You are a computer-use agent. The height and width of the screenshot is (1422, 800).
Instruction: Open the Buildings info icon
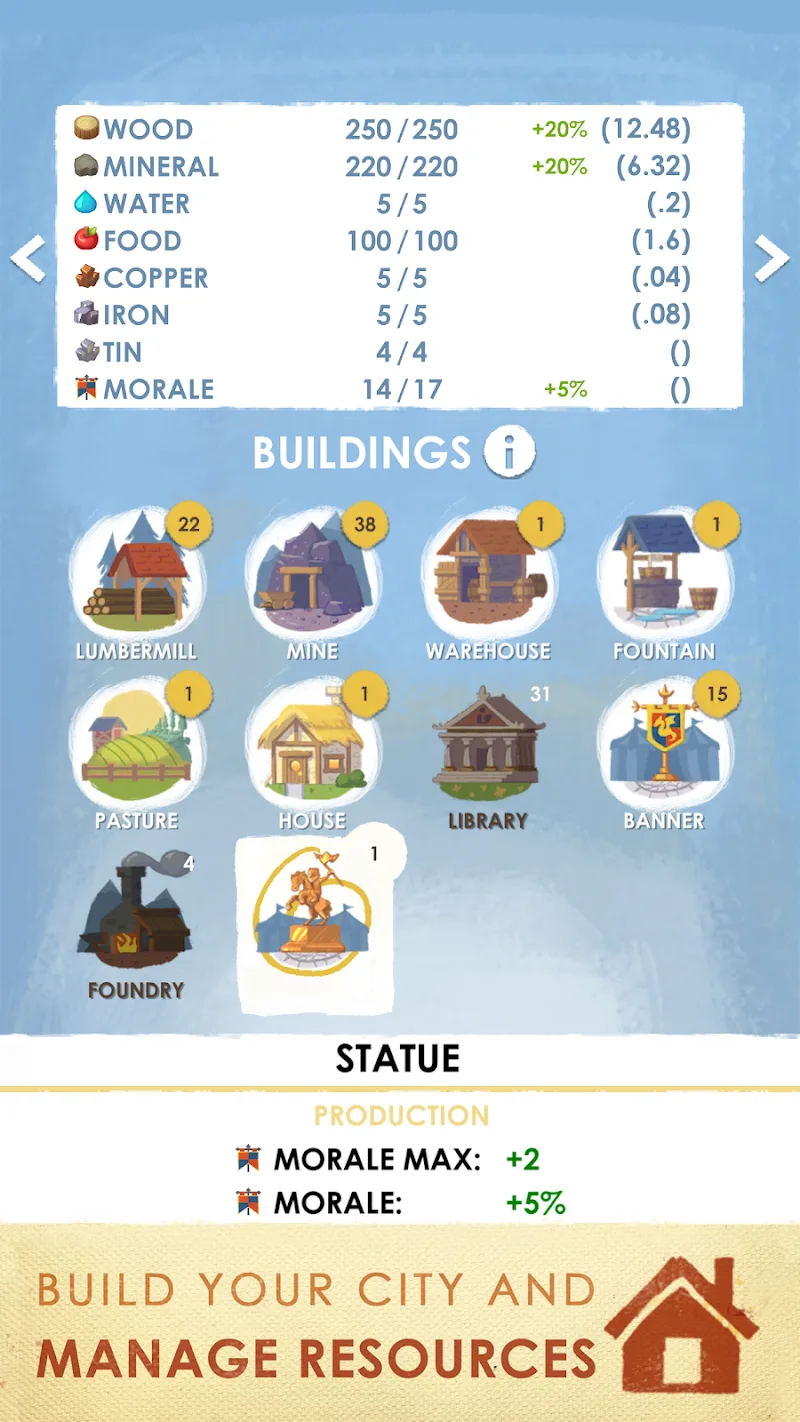click(x=509, y=453)
